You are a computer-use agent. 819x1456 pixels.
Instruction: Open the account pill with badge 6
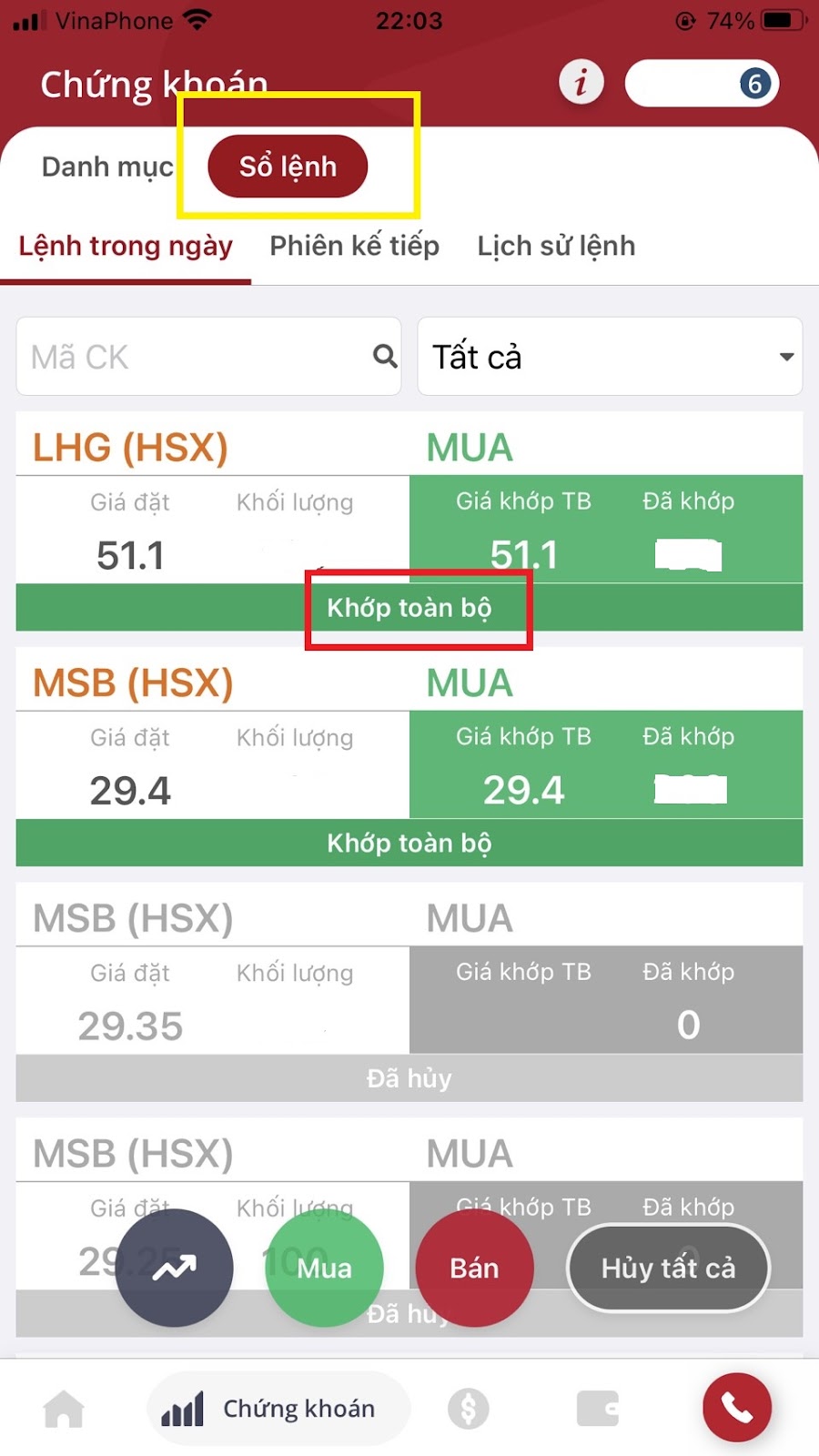pyautogui.click(x=702, y=84)
